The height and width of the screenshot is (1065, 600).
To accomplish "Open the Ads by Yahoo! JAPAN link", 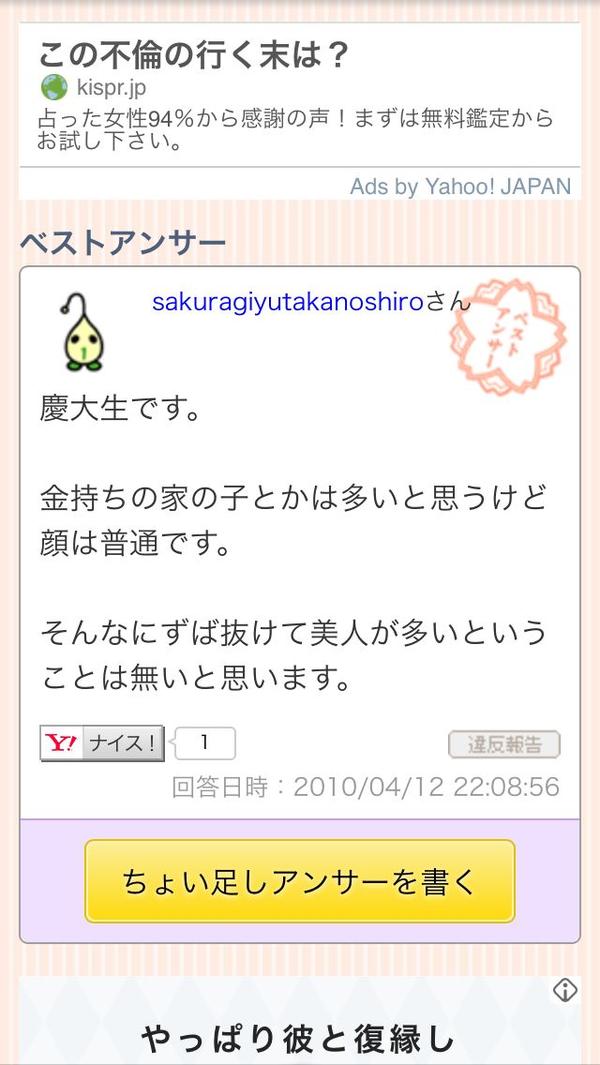I will 460,186.
